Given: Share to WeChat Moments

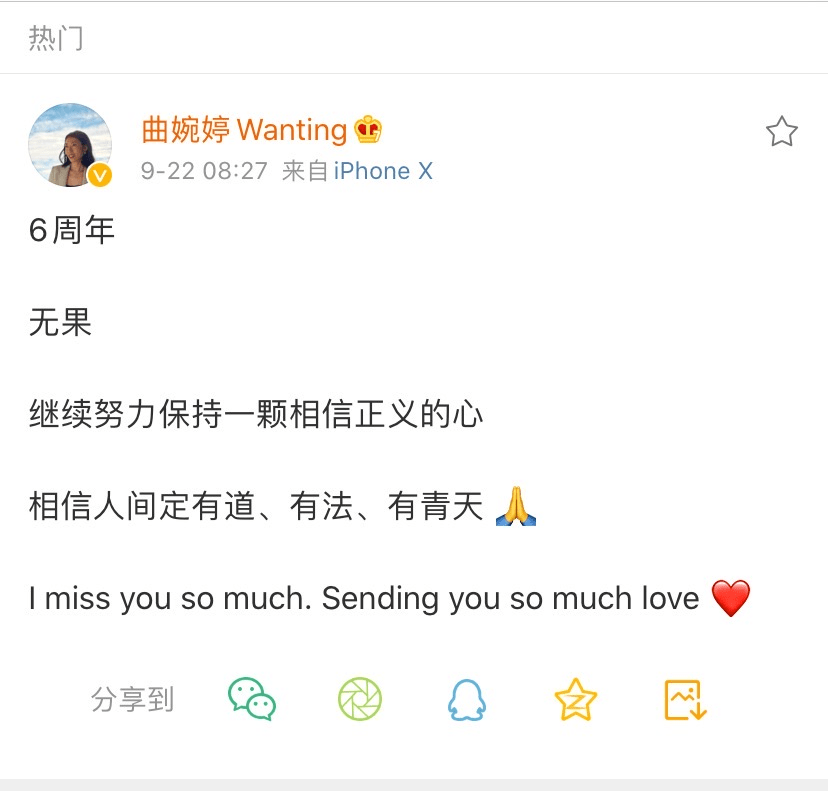Looking at the screenshot, I should (x=360, y=699).
